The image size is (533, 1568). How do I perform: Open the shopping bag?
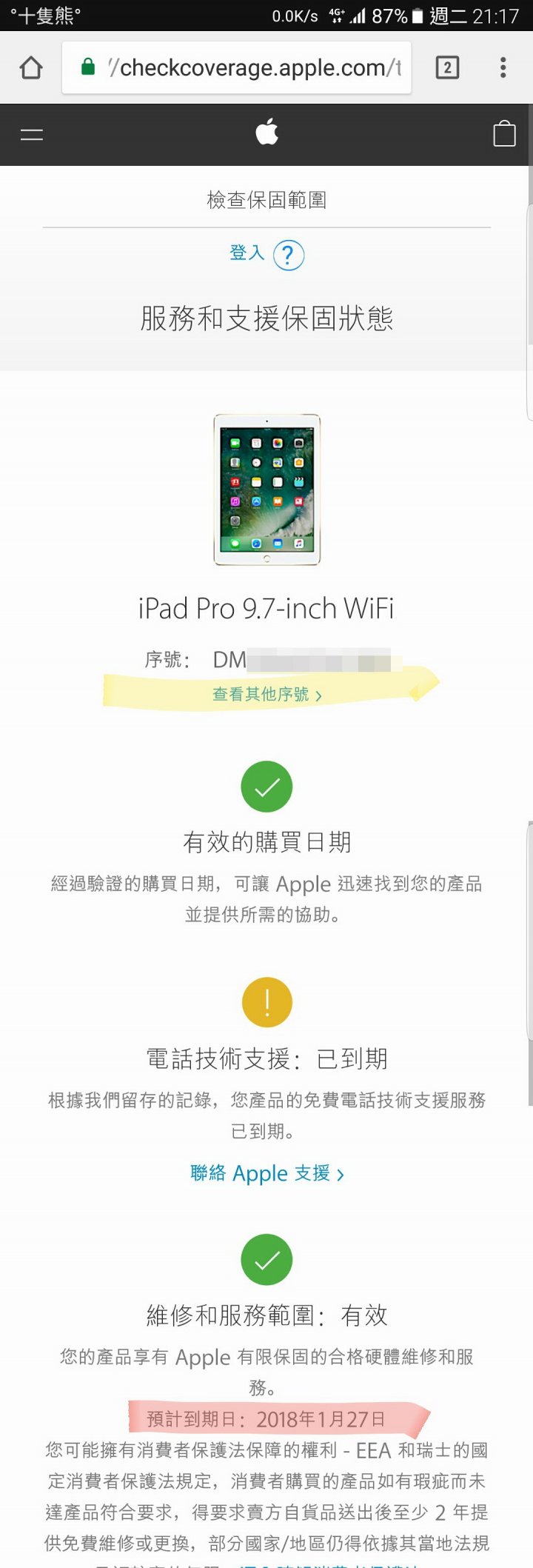[x=504, y=134]
